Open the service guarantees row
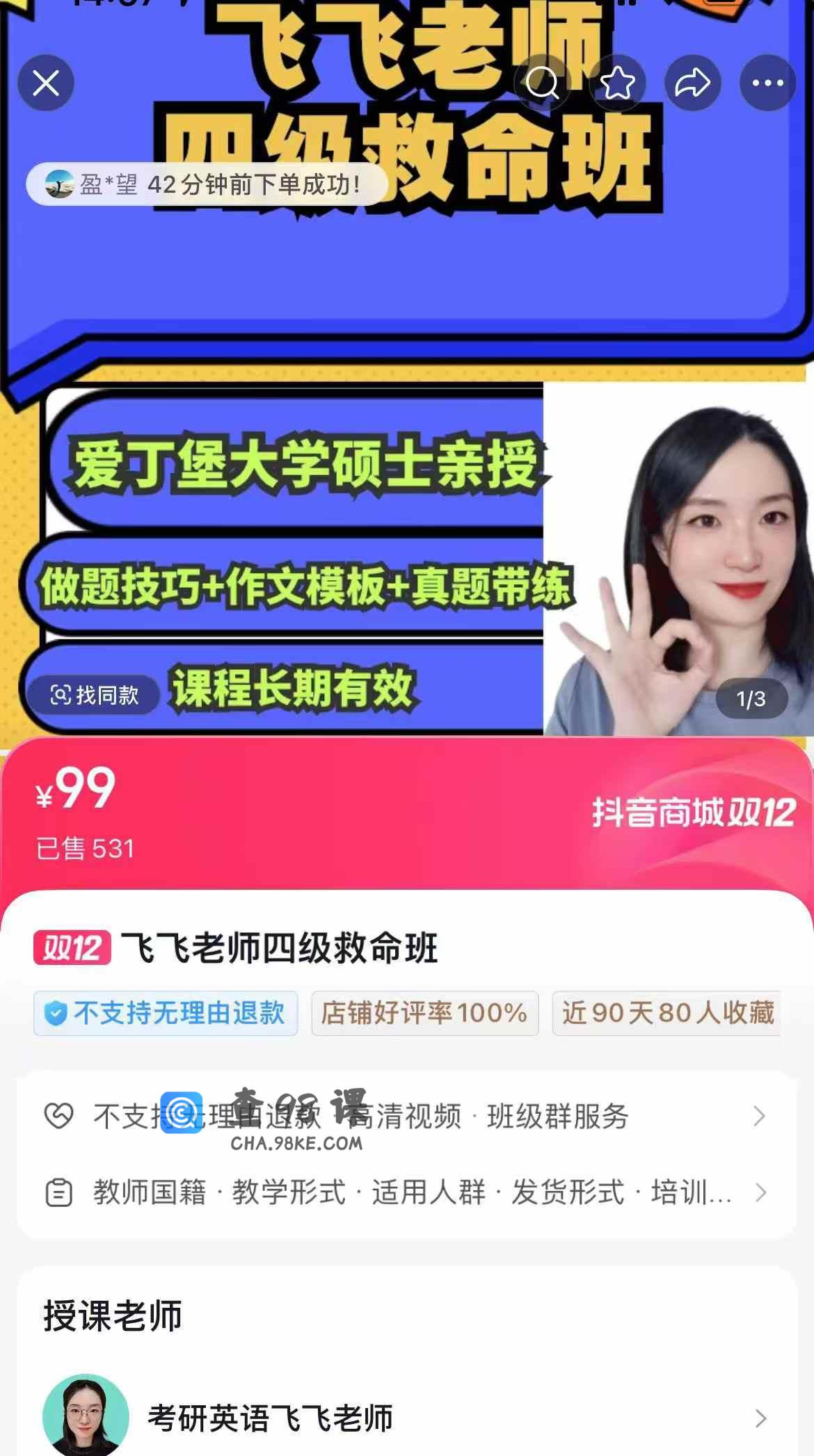Image resolution: width=814 pixels, height=1456 pixels. (406, 1116)
